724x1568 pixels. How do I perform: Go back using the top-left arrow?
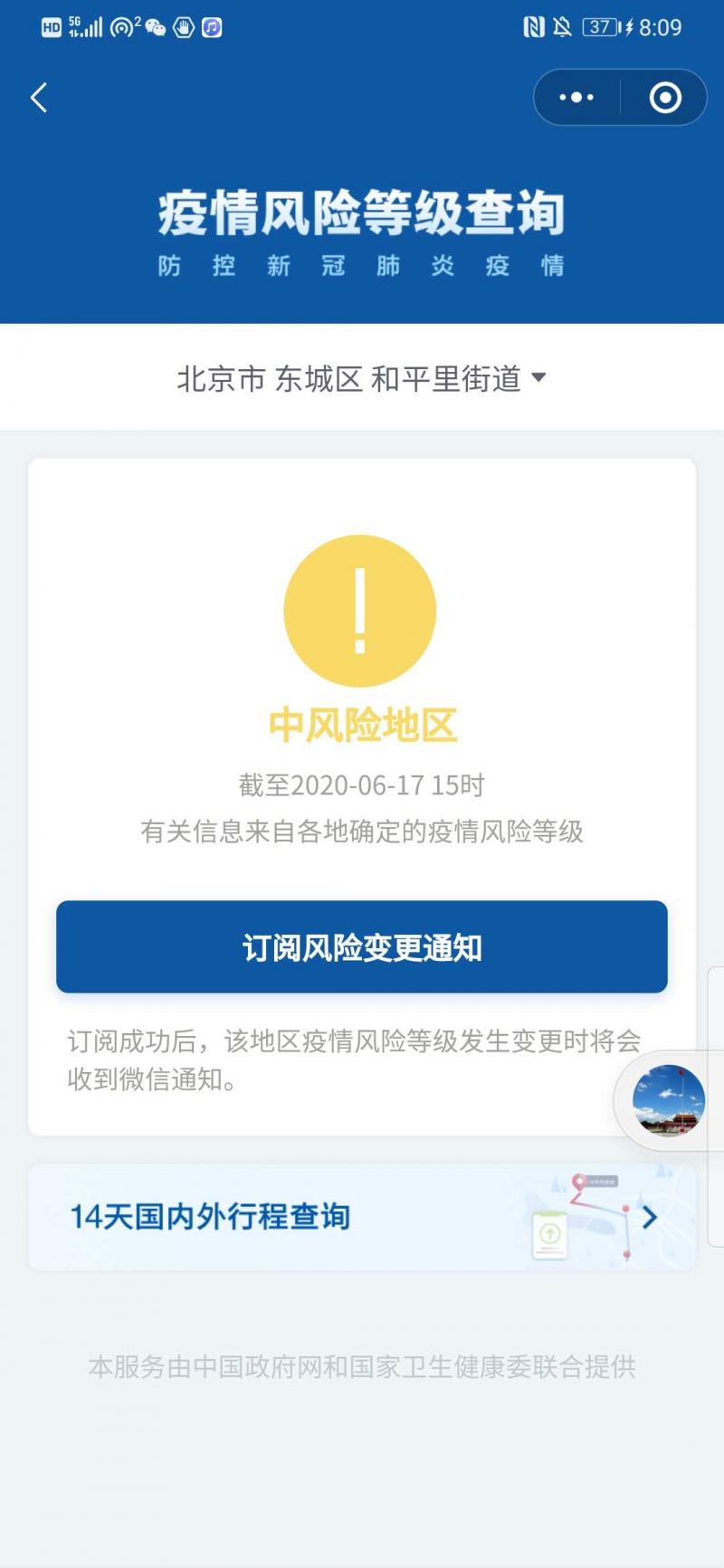coord(39,98)
